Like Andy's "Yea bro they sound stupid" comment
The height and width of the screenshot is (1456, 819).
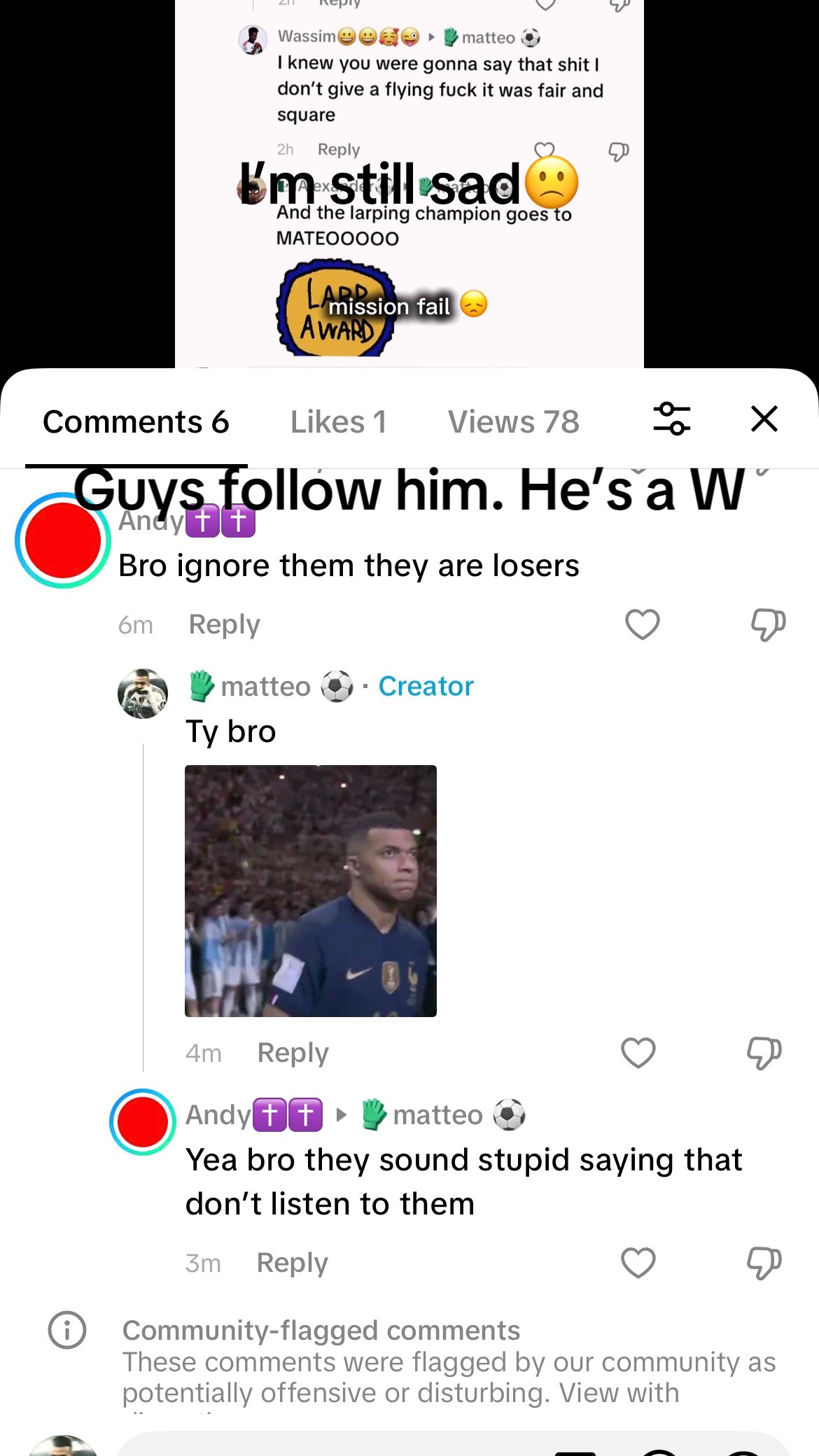(x=638, y=1263)
